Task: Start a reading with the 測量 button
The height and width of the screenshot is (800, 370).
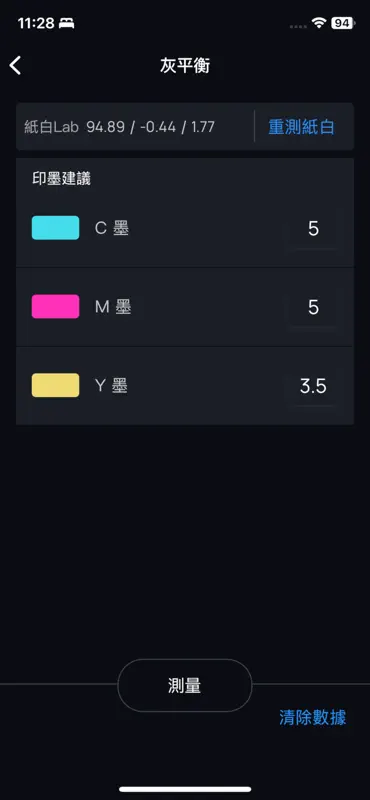Action: [x=185, y=686]
